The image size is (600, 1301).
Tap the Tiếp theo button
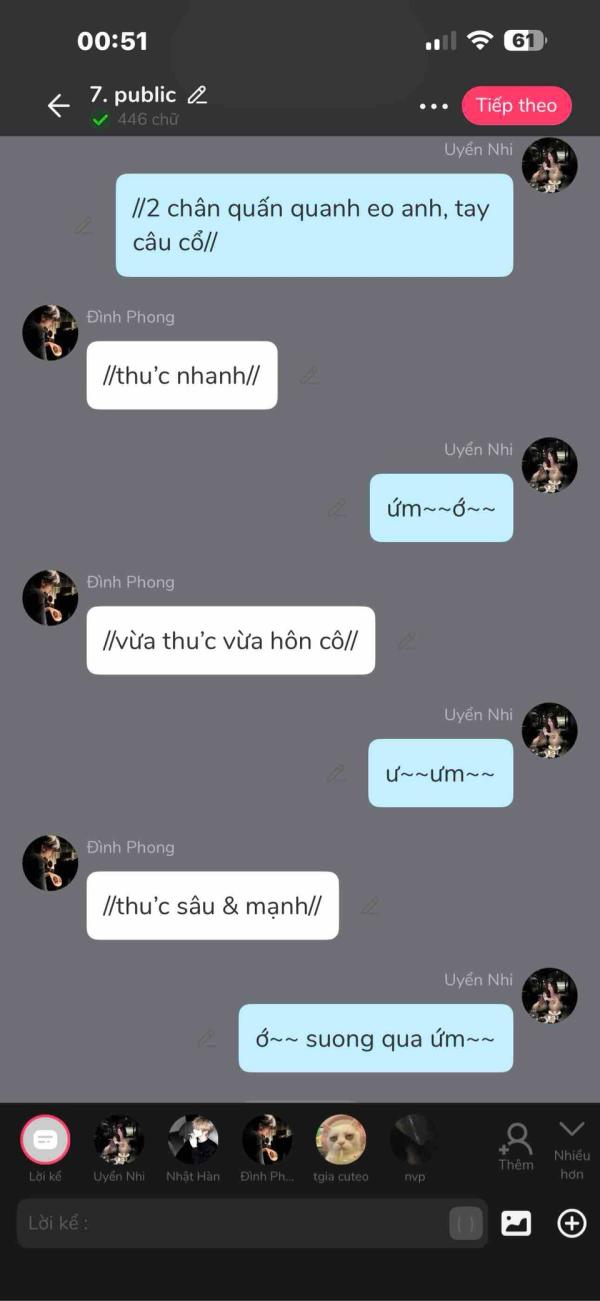[x=516, y=106]
